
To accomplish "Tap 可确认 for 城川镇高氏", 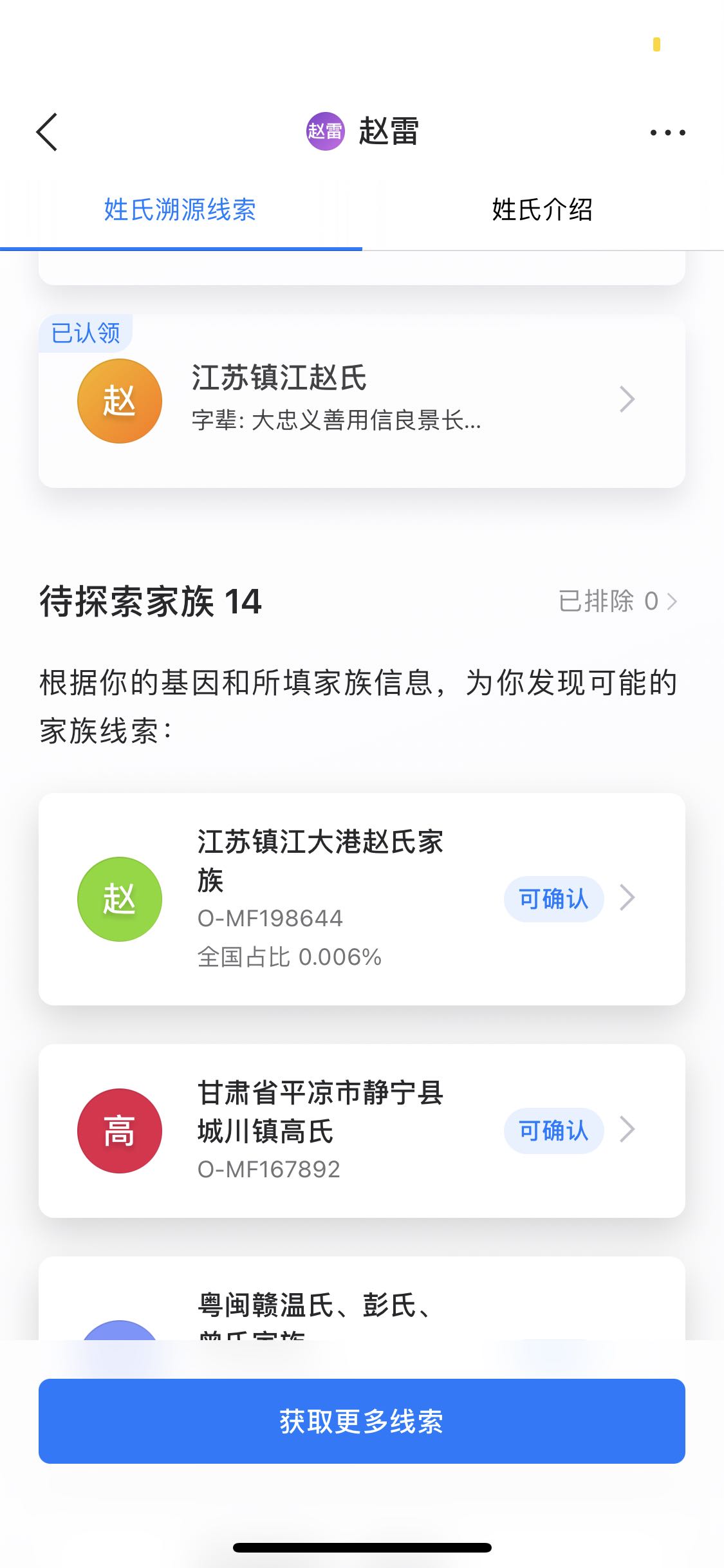I will [x=553, y=1130].
